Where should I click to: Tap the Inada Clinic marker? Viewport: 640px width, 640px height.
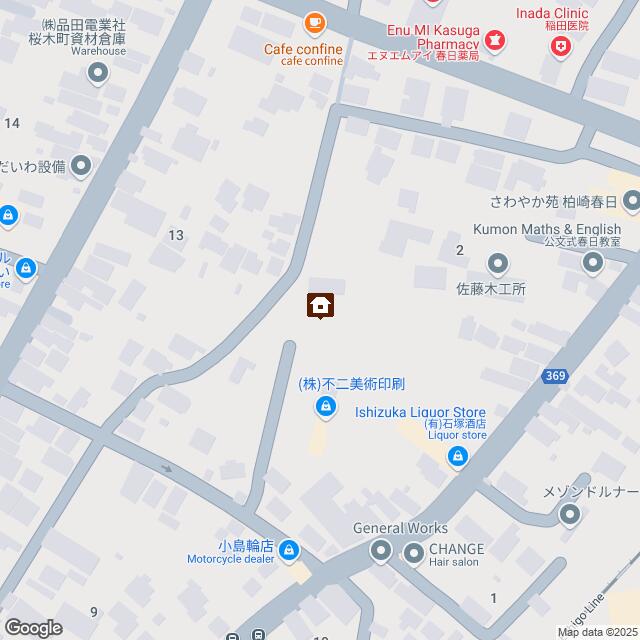coord(563,45)
